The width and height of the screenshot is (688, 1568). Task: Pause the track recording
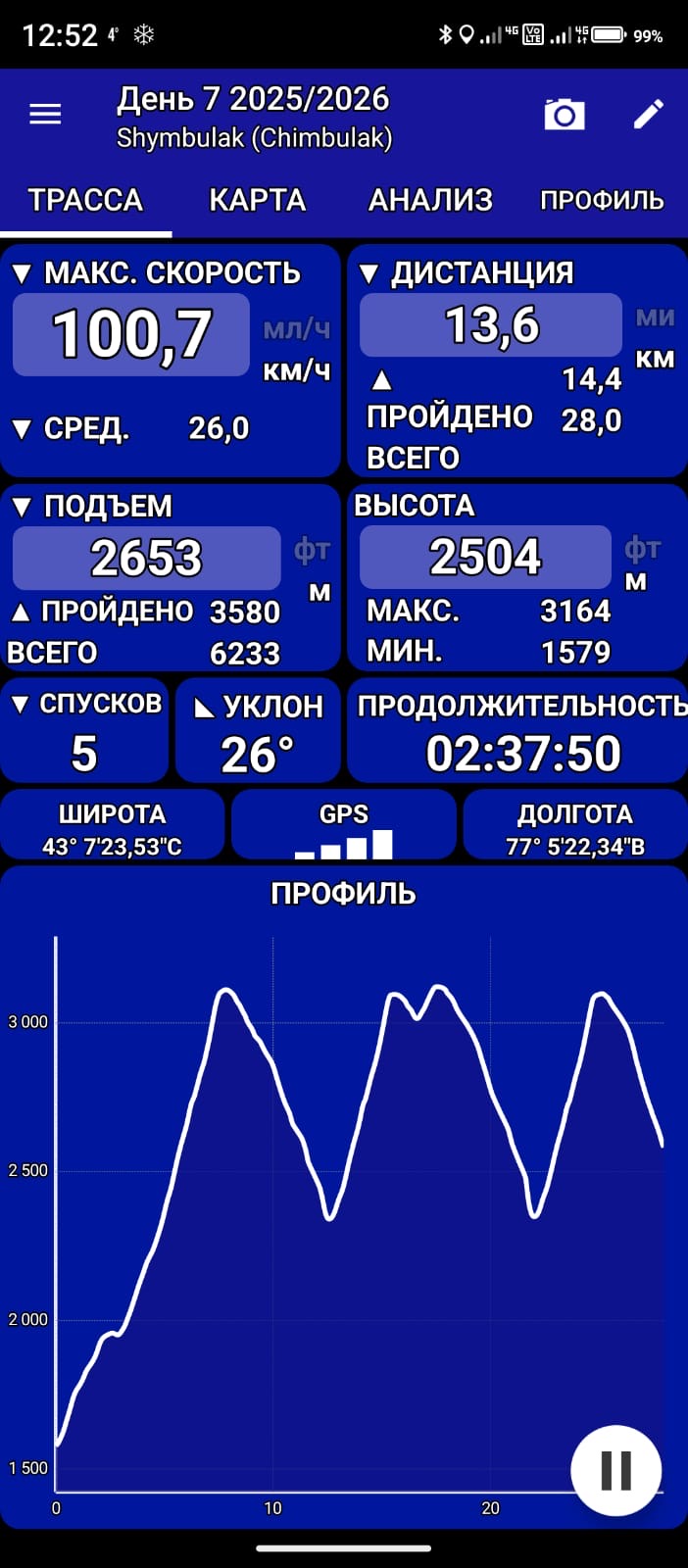[615, 1470]
